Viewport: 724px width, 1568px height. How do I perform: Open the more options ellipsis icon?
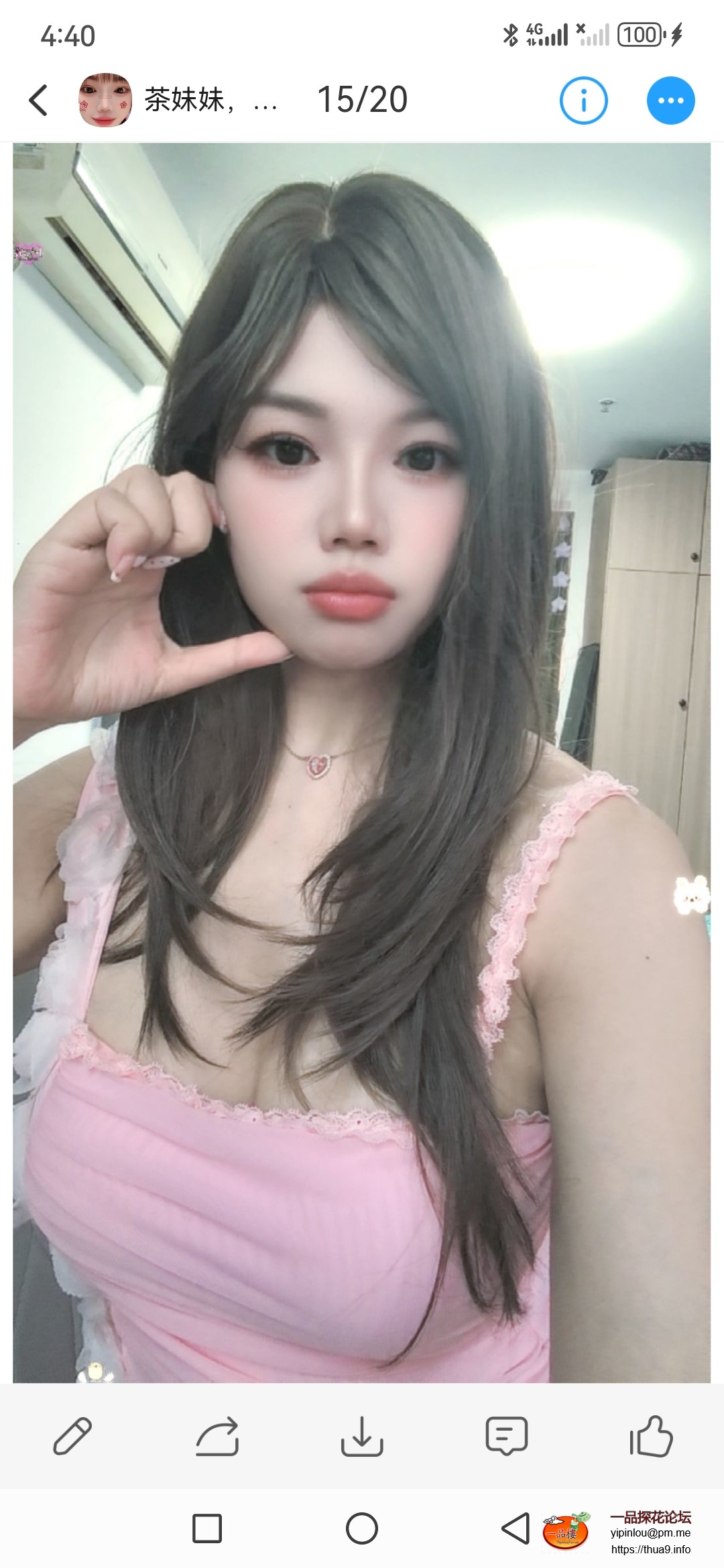pos(671,101)
